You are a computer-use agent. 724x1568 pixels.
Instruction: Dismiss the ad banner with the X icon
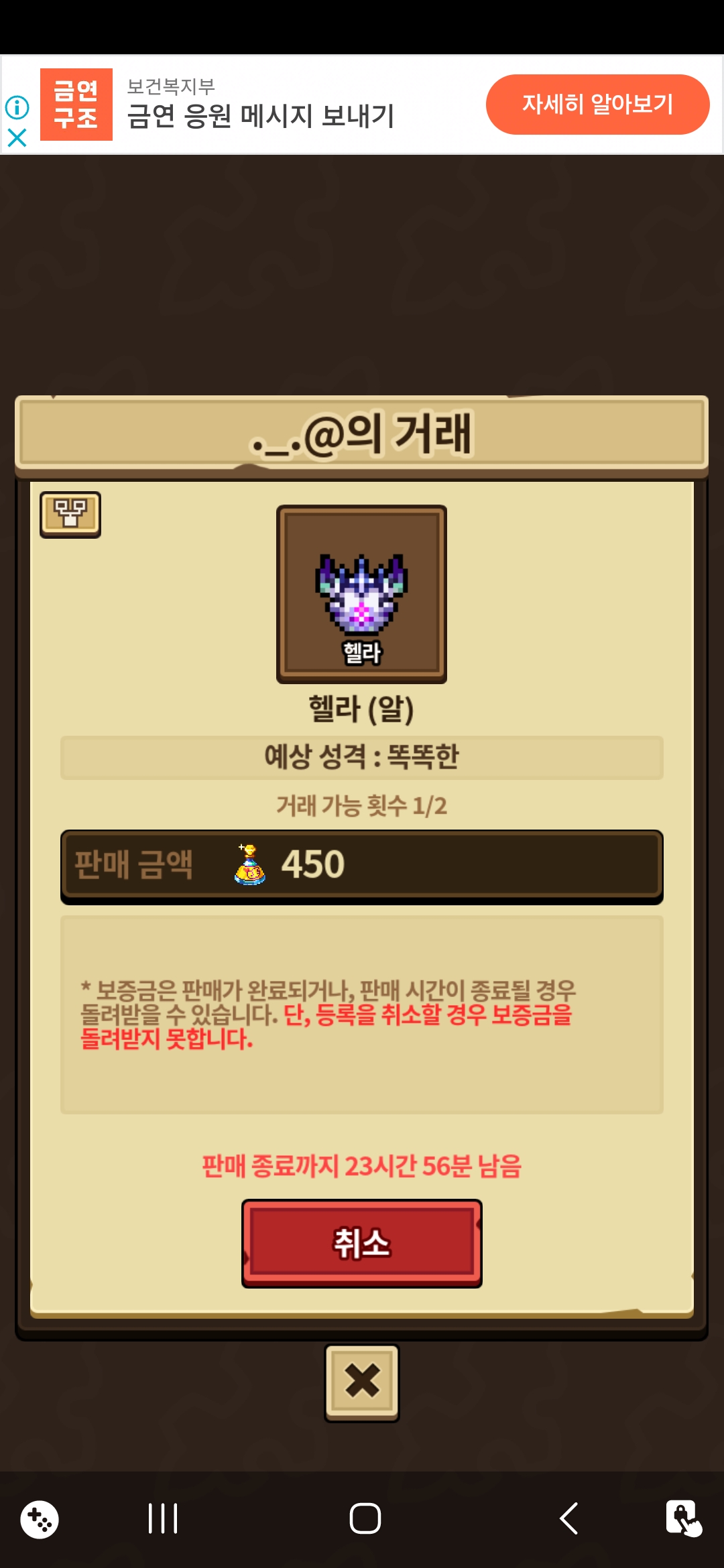click(x=17, y=138)
